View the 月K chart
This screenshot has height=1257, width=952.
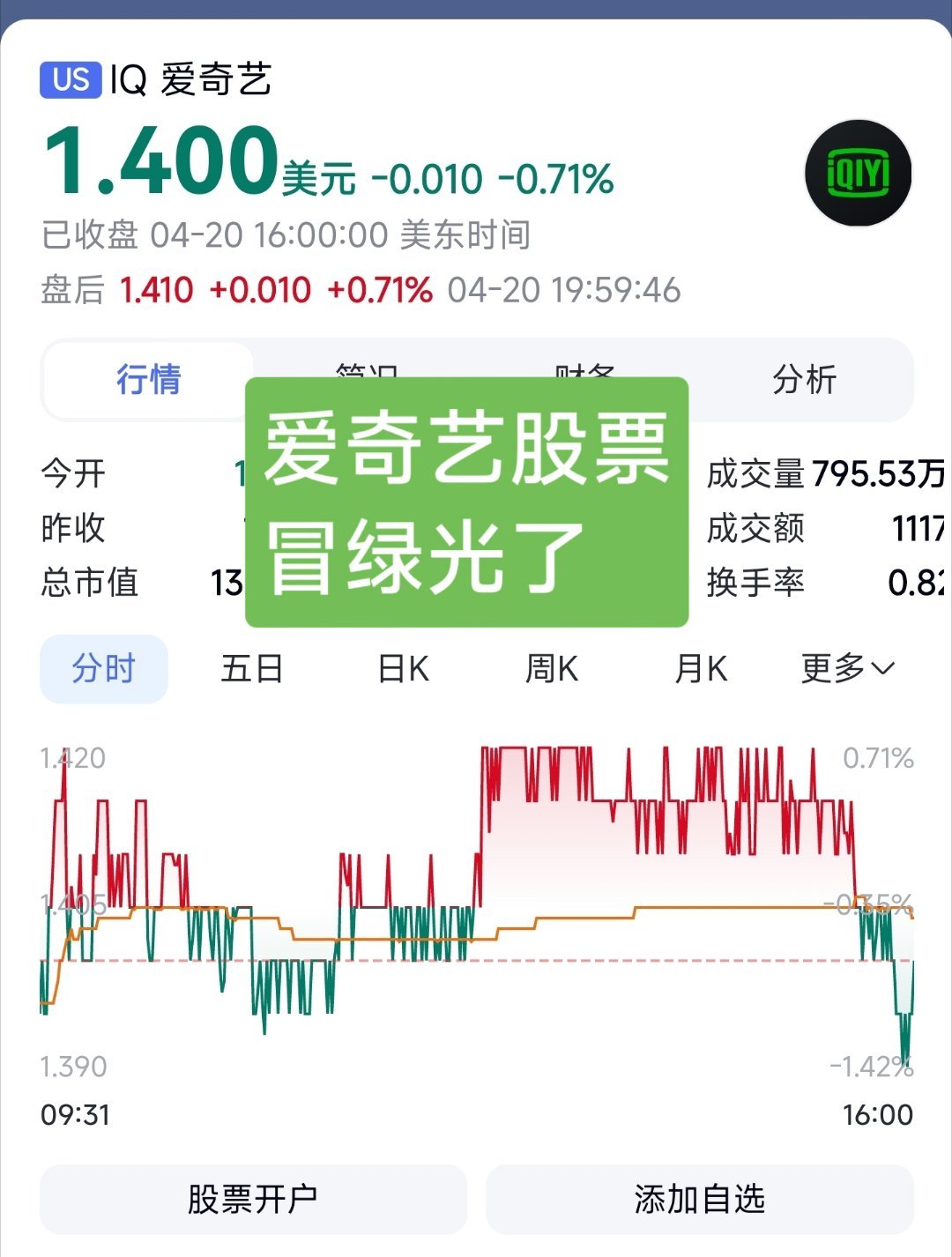point(699,669)
